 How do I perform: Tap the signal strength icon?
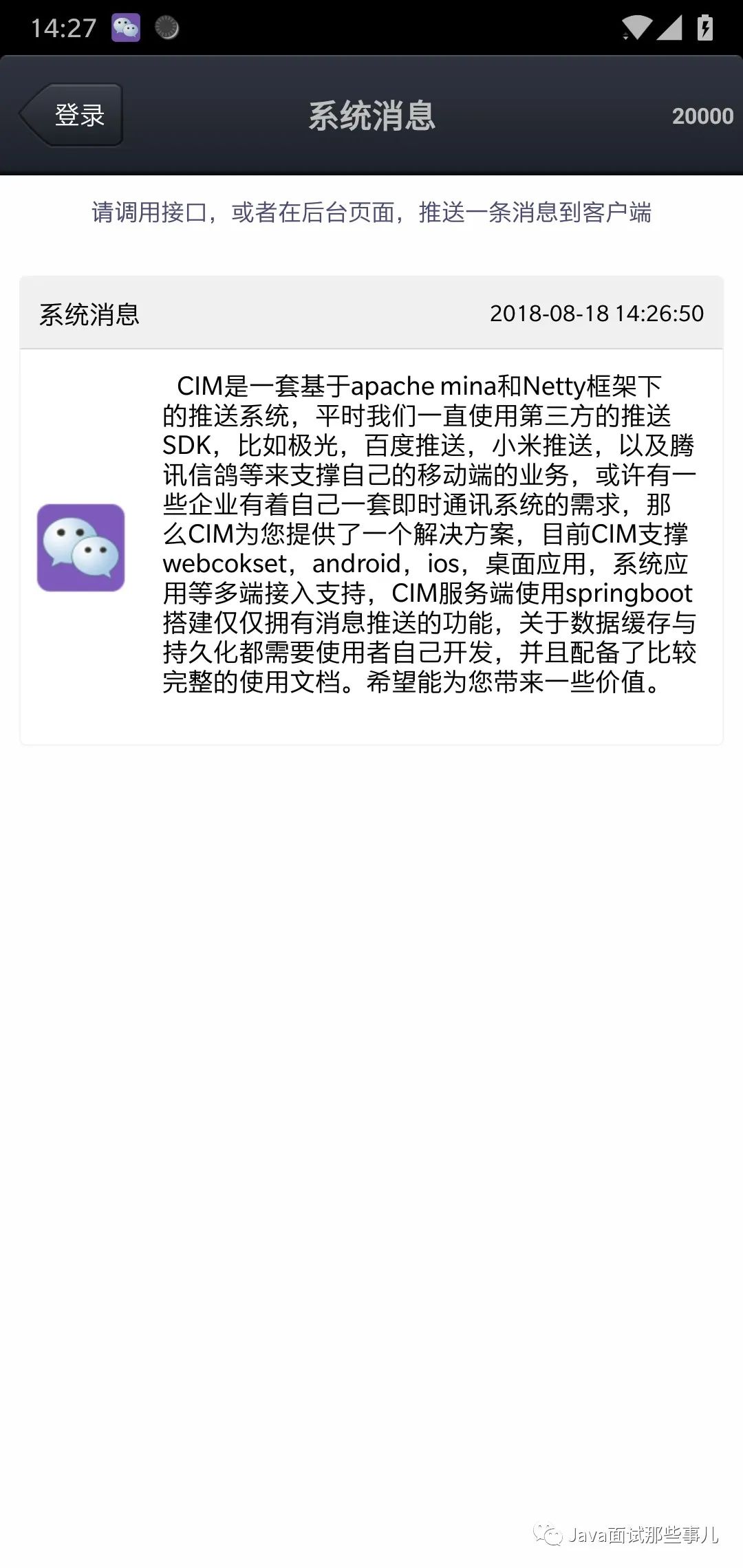click(x=671, y=26)
